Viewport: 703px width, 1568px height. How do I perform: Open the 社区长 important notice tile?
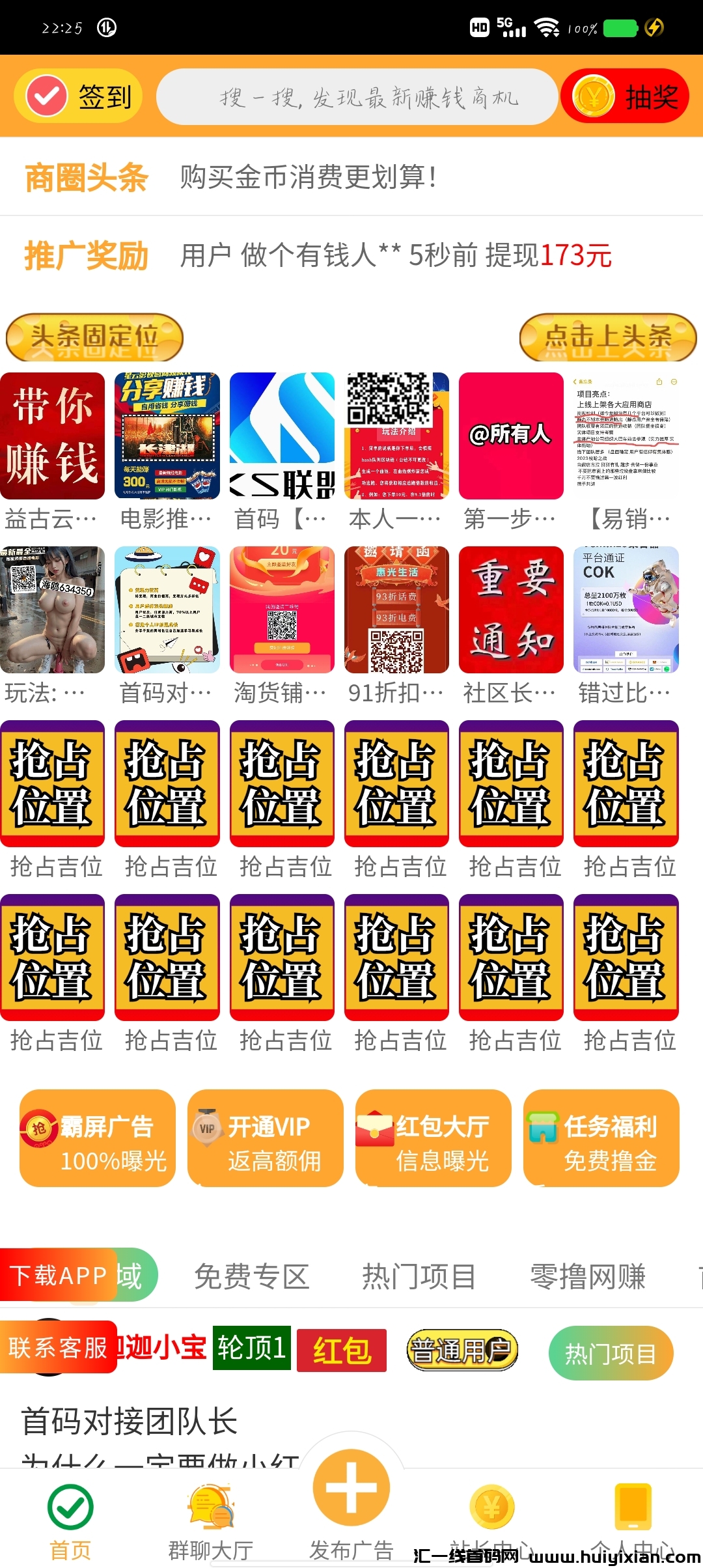coord(511,610)
